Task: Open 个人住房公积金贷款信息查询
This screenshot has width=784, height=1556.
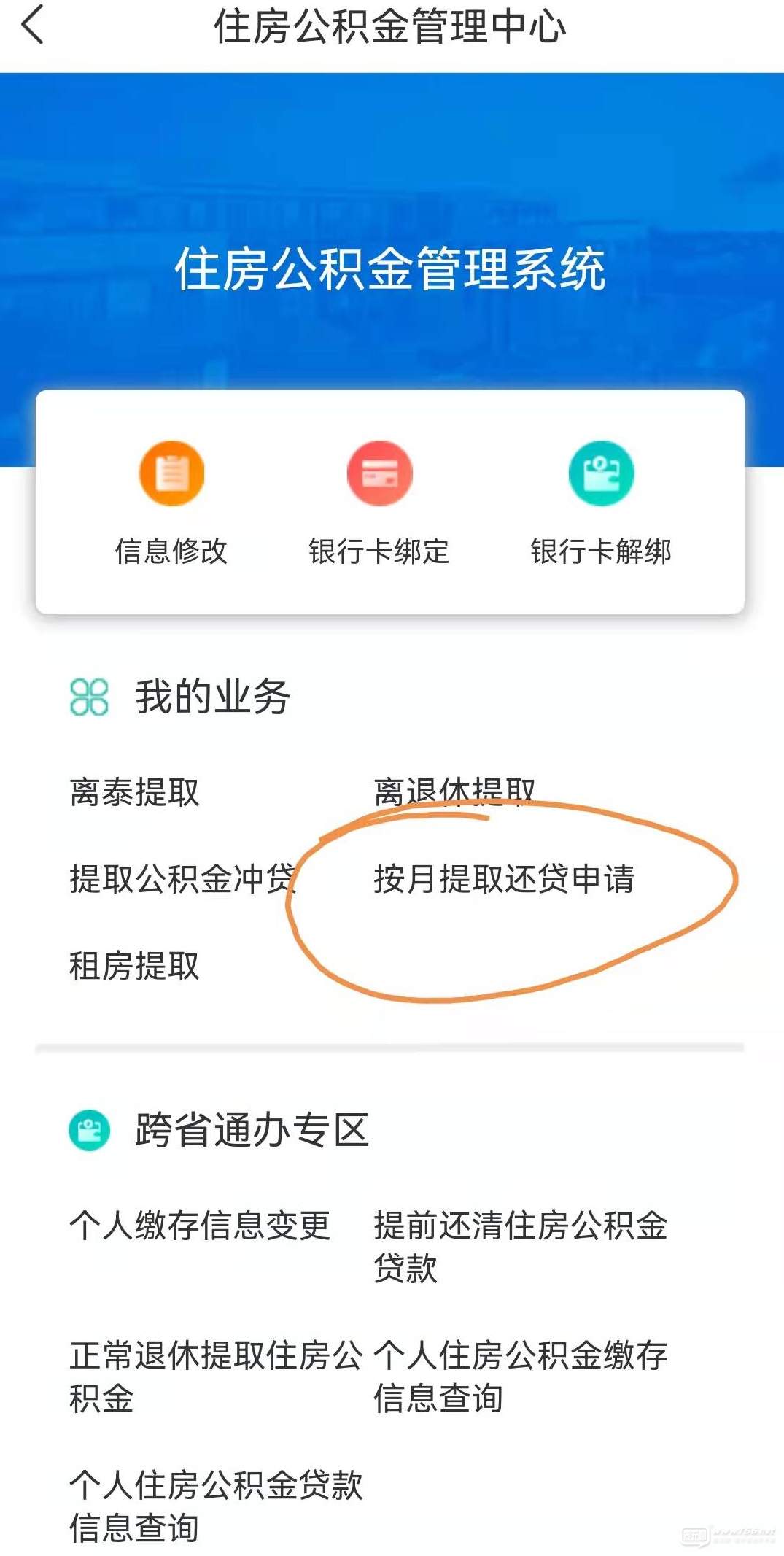Action: [216, 1506]
